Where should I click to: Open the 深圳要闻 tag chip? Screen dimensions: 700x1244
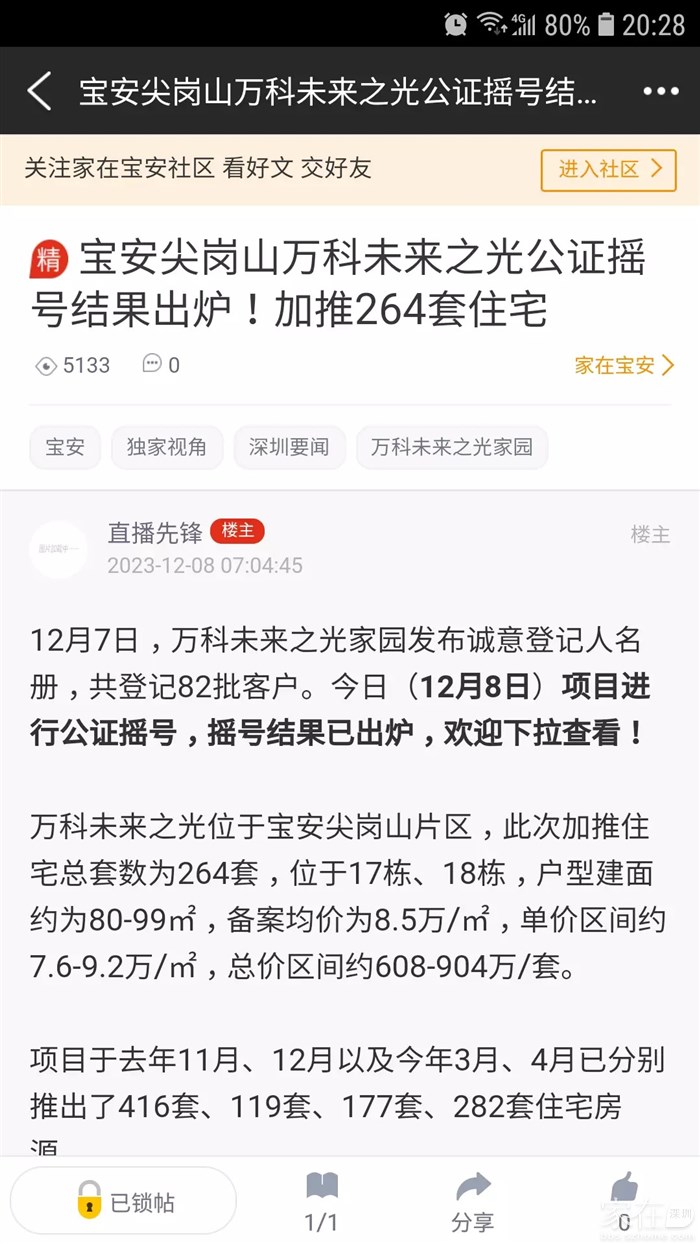coord(289,447)
